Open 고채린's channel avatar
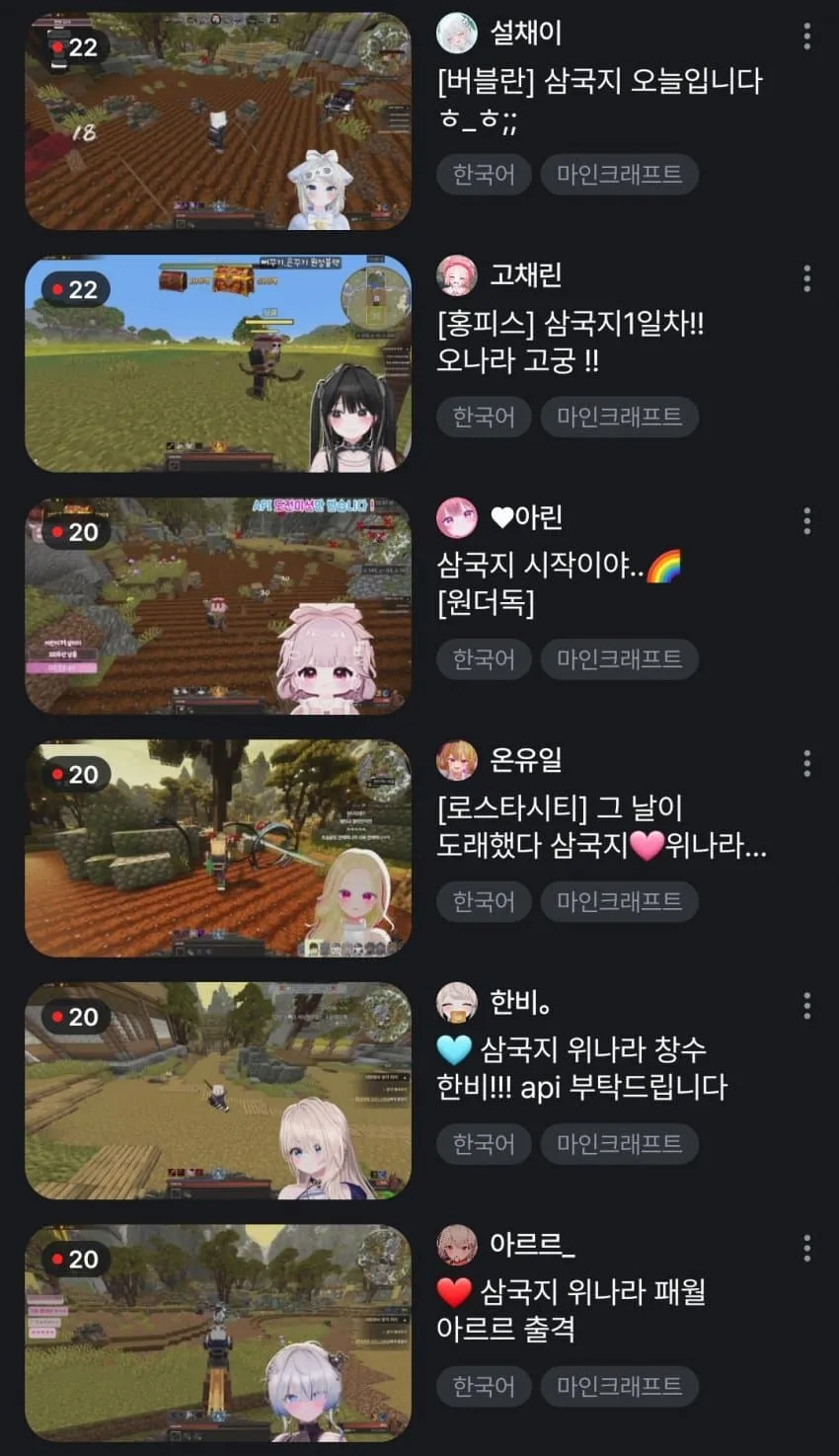The image size is (839, 1456). [457, 275]
